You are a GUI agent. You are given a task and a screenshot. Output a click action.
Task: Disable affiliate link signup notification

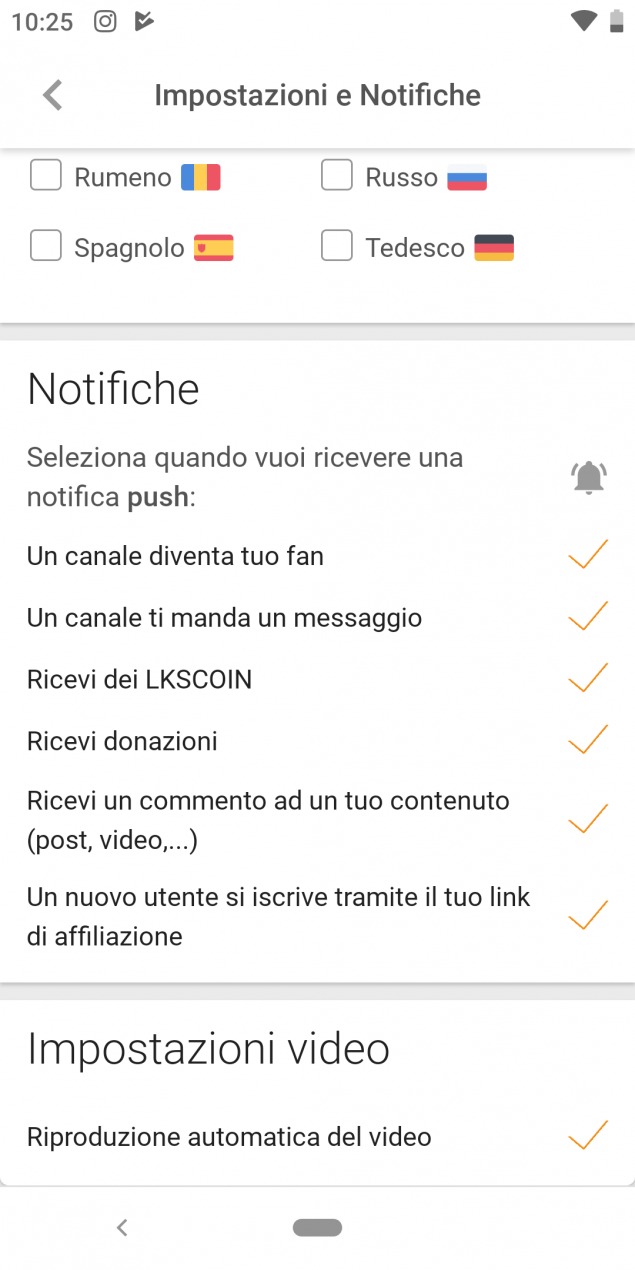[588, 916]
